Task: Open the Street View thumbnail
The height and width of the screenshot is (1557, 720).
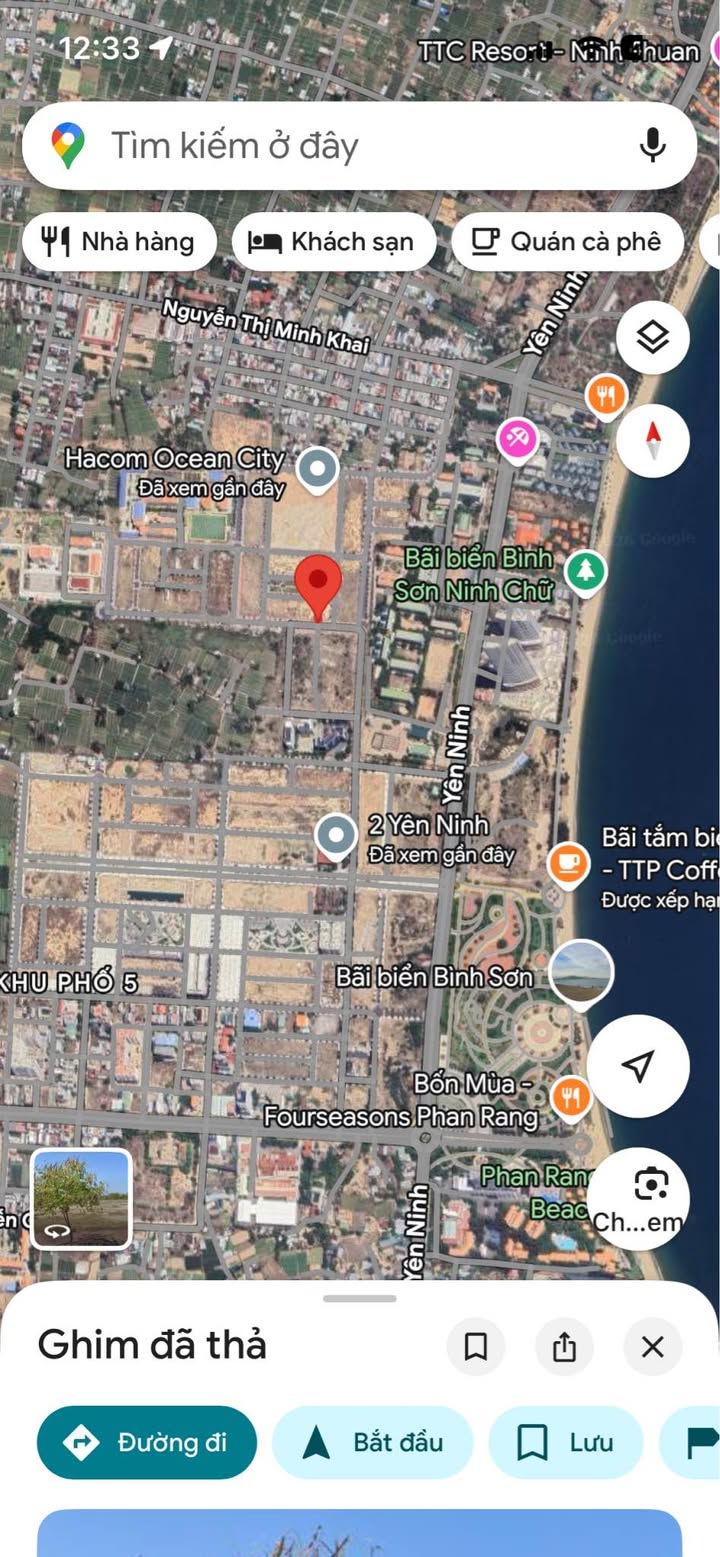Action: point(81,1199)
